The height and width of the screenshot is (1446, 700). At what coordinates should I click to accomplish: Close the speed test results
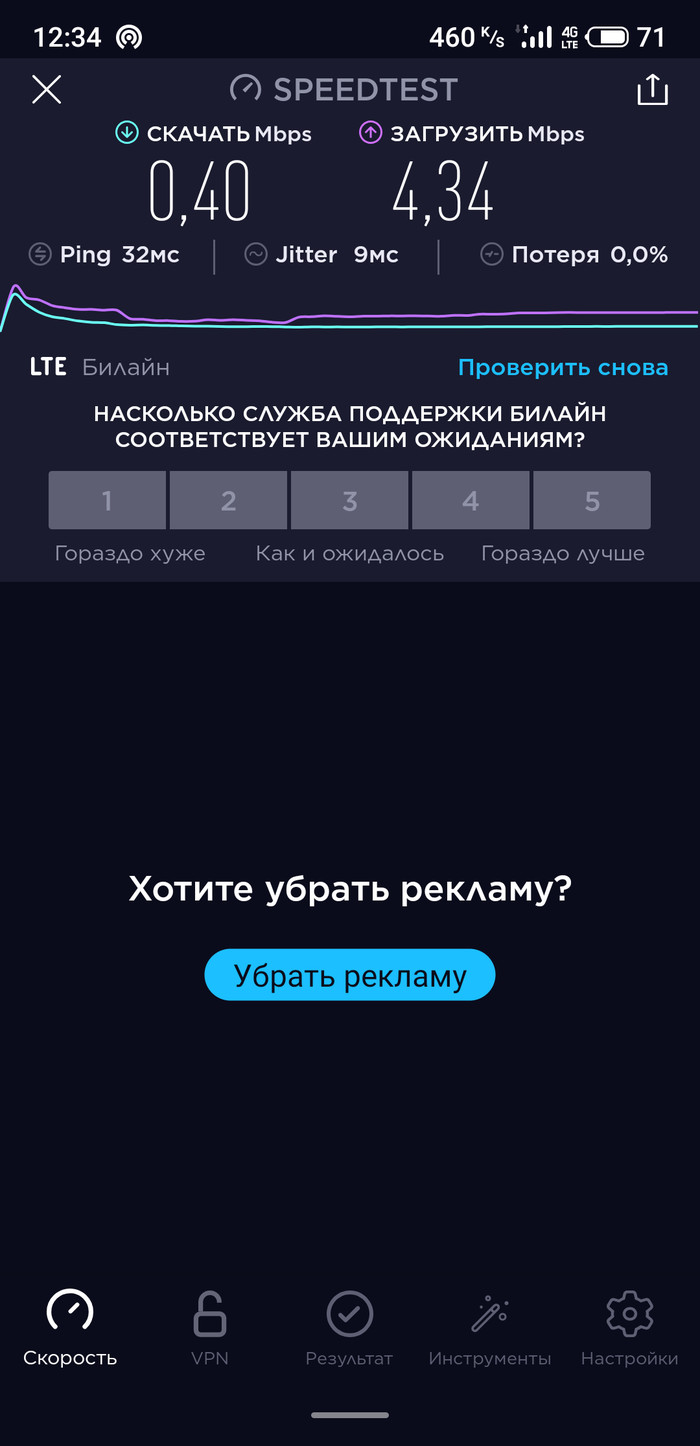coord(47,90)
